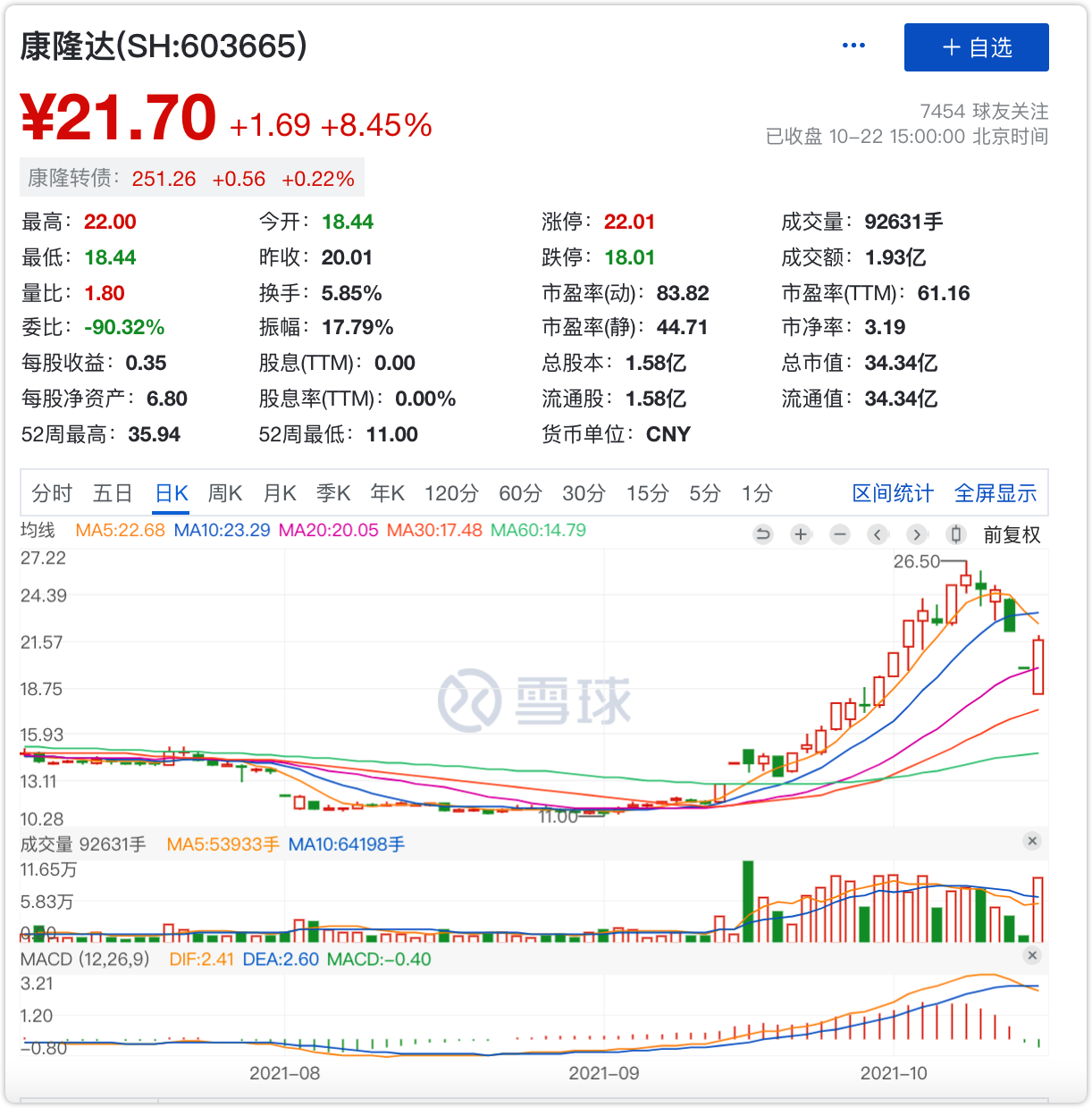1092x1108 pixels.
Task: Open 全屏显示 fullscreen chart view
Action: 995,493
